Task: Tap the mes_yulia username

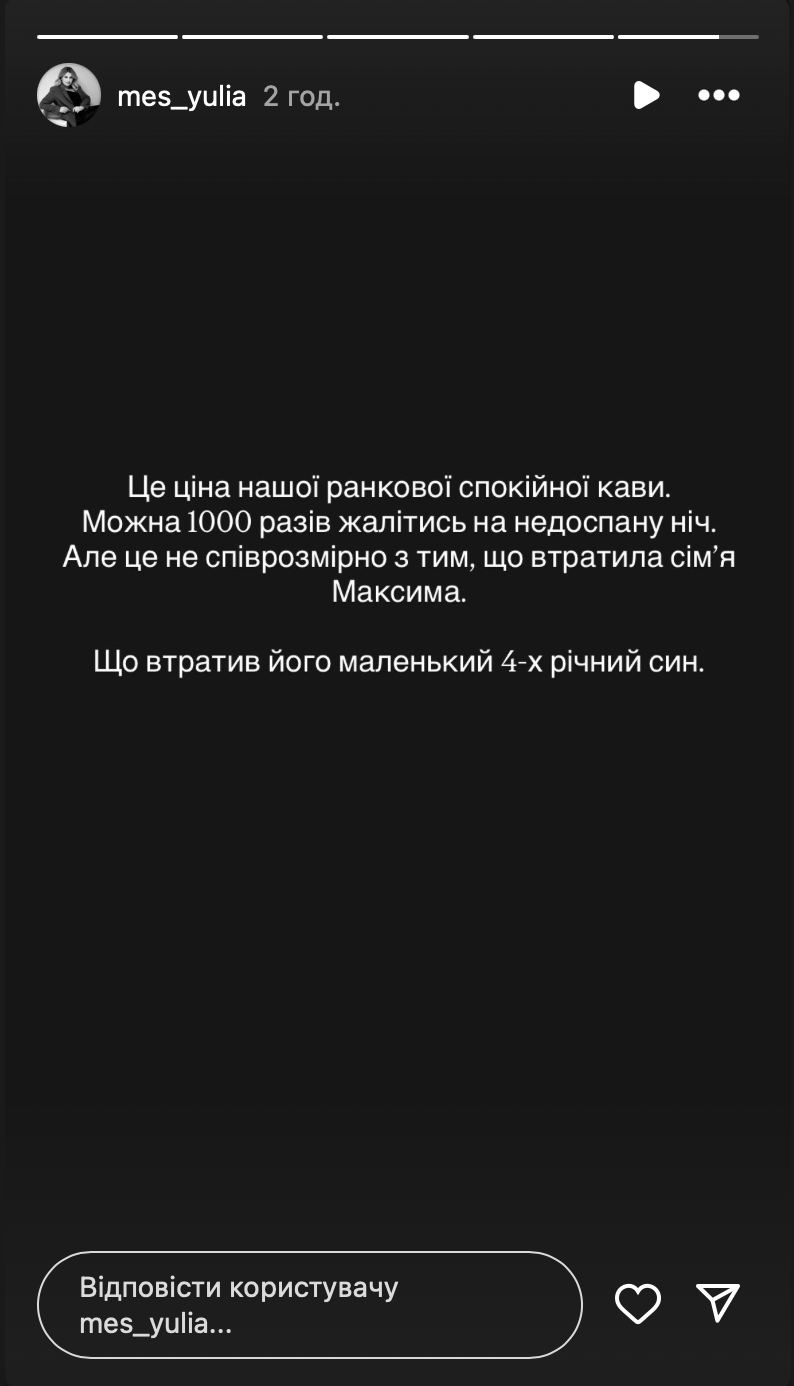Action: (x=181, y=97)
